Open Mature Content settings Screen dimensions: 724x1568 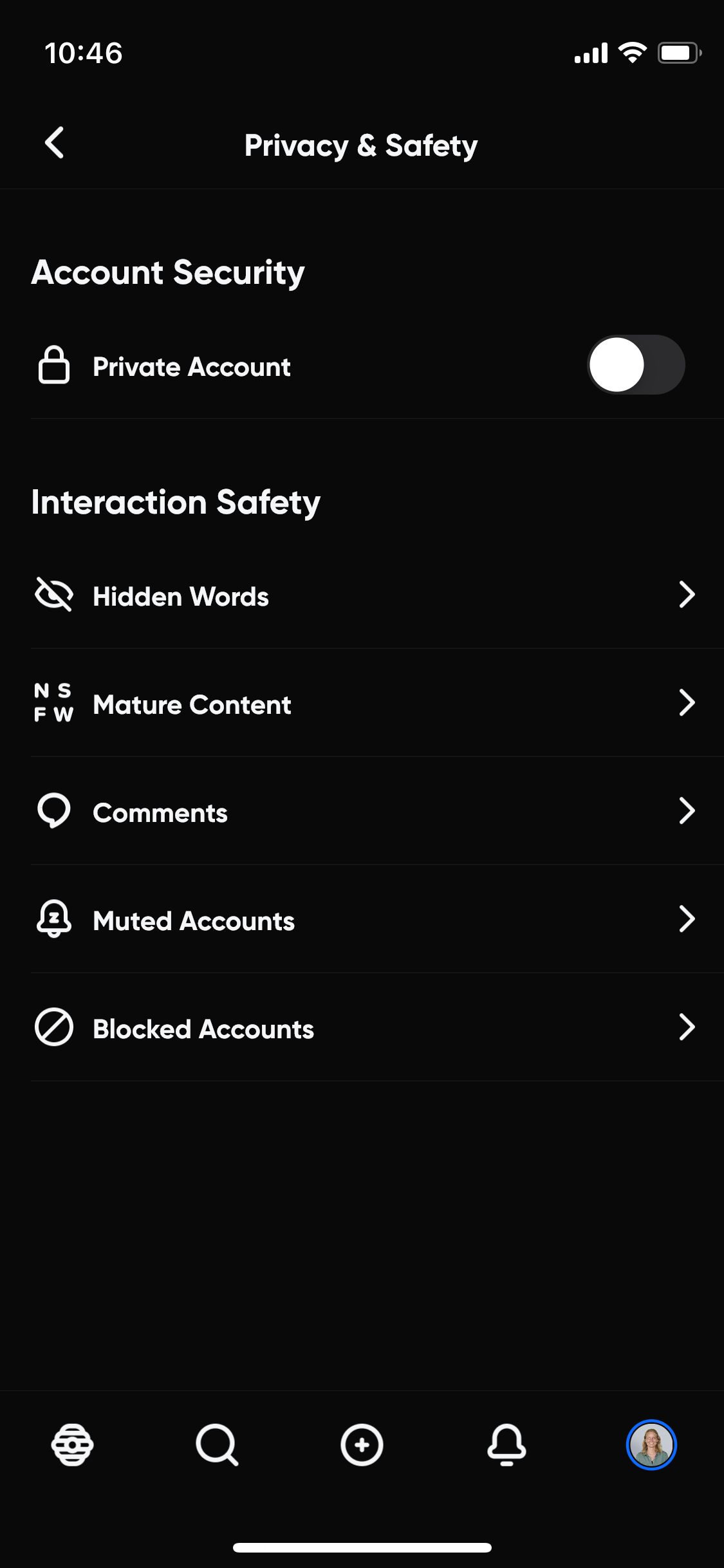(362, 704)
